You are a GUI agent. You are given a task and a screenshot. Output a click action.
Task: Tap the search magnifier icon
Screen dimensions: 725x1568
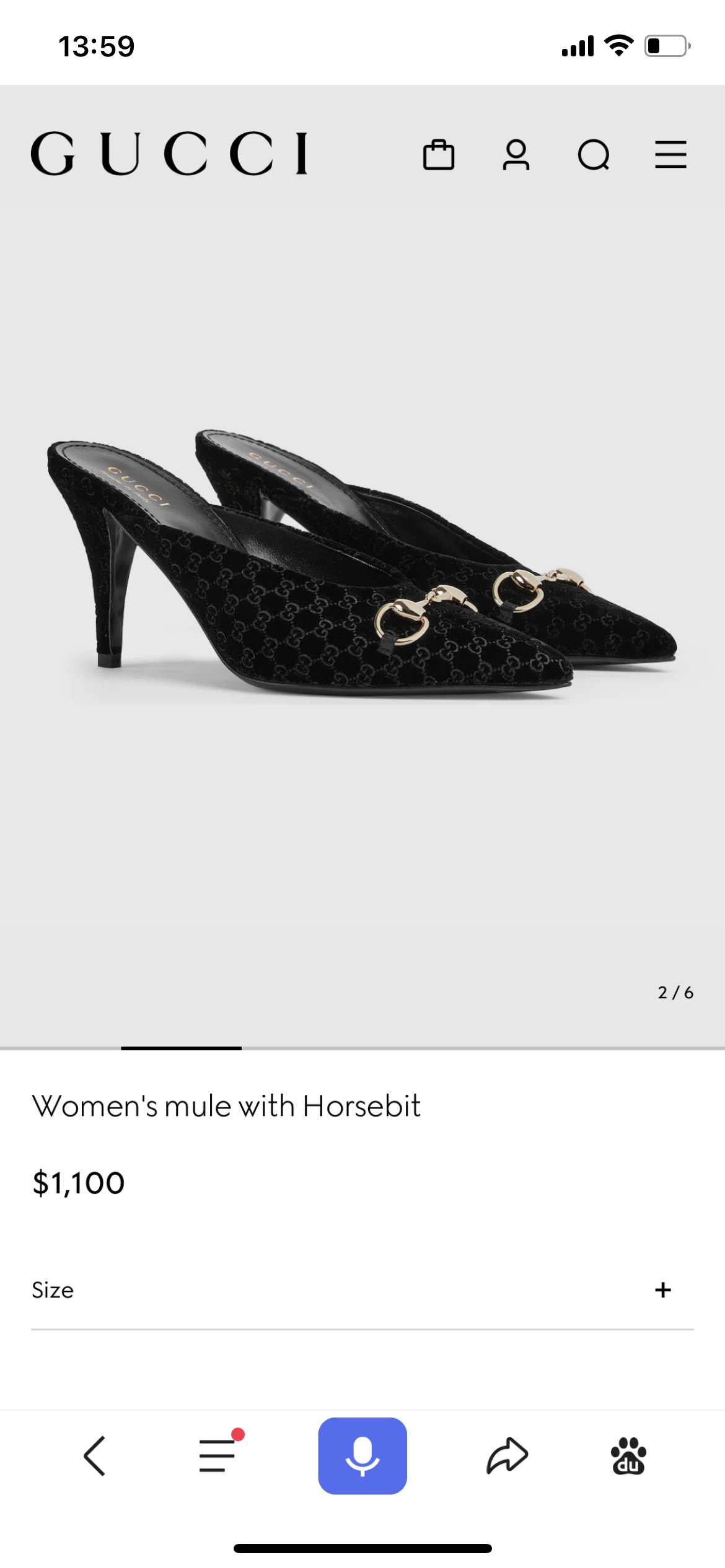(x=594, y=155)
